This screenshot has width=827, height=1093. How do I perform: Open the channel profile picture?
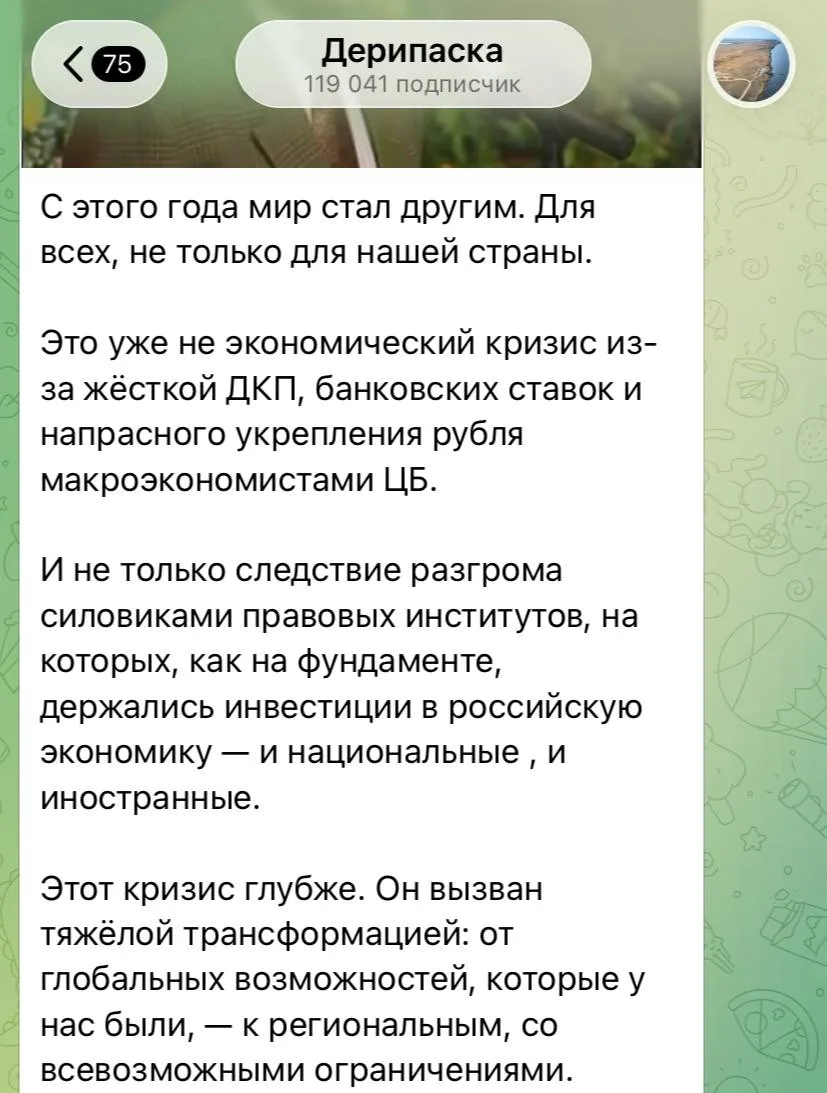point(751,66)
